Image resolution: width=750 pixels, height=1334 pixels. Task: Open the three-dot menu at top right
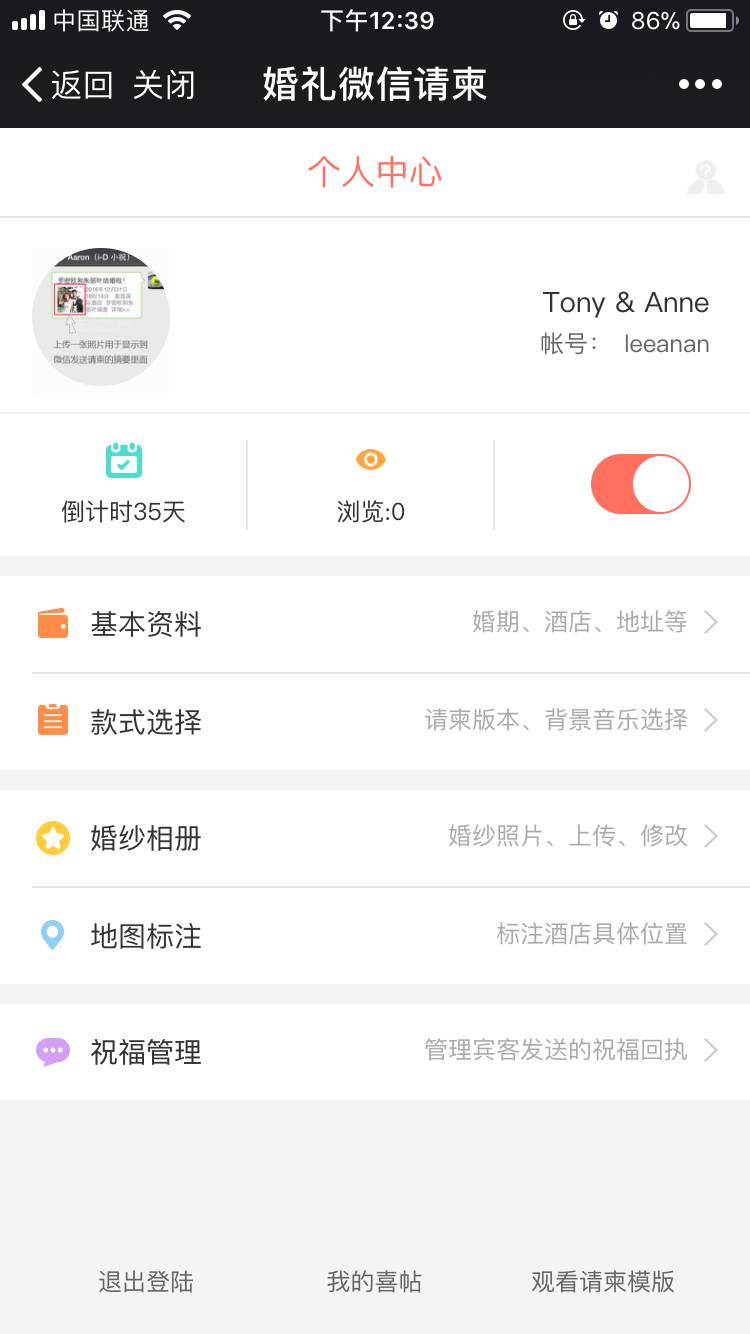click(x=700, y=84)
